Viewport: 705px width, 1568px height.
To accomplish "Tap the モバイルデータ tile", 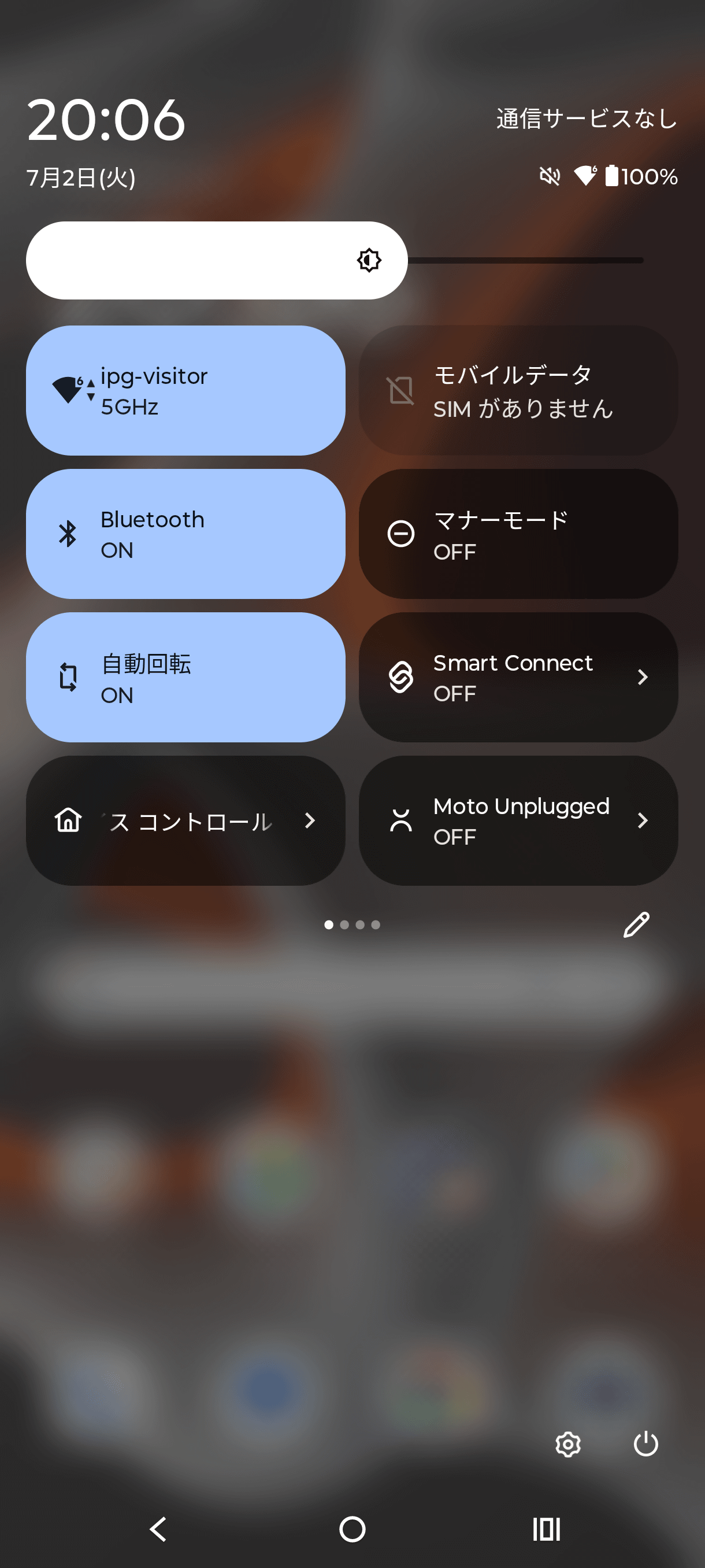I will pos(518,390).
